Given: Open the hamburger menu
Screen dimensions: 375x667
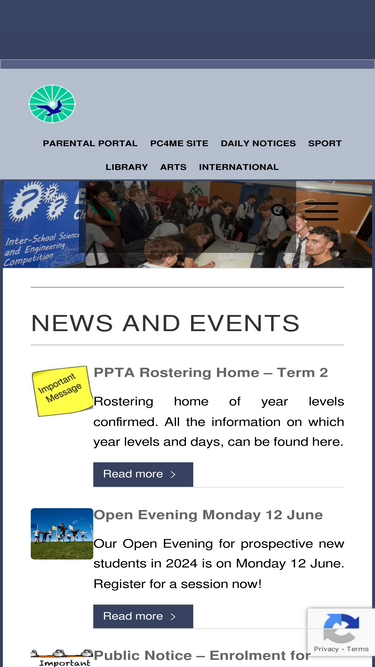Looking at the screenshot, I should [x=321, y=211].
